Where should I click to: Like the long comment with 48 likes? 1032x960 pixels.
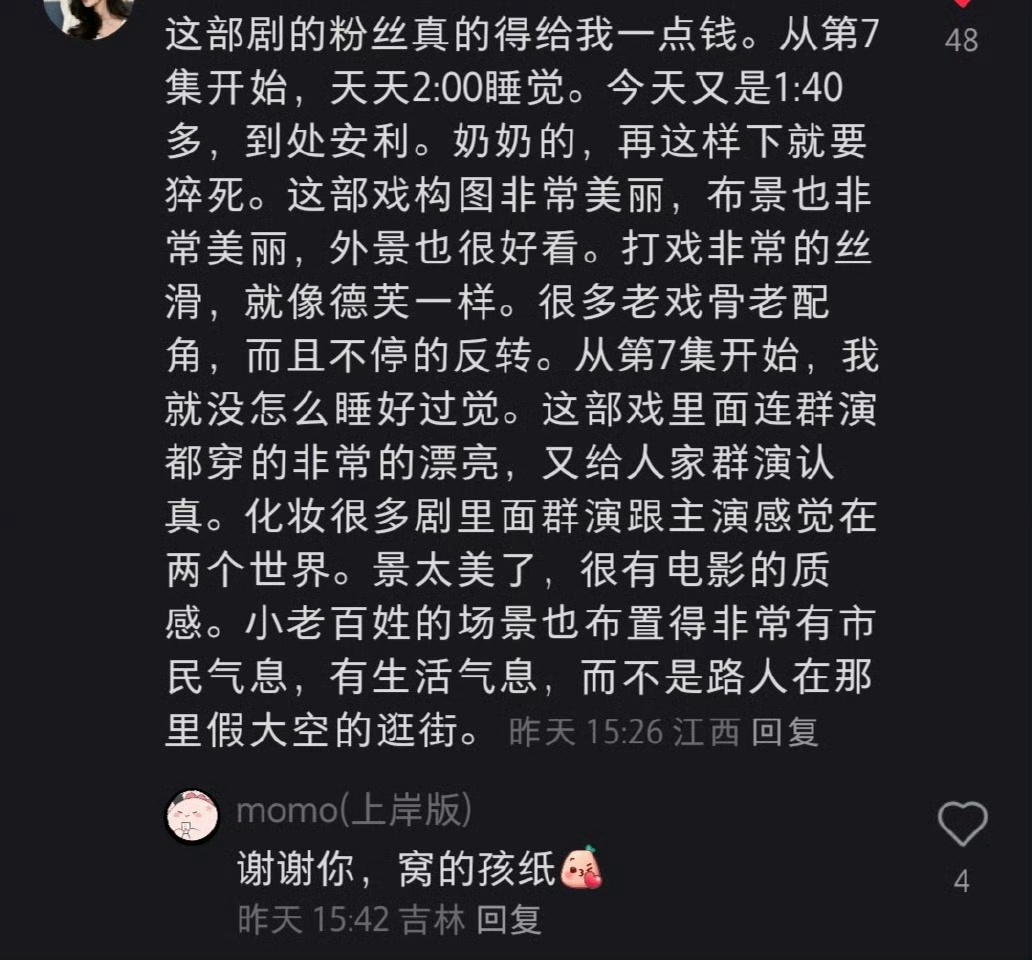pos(961,5)
